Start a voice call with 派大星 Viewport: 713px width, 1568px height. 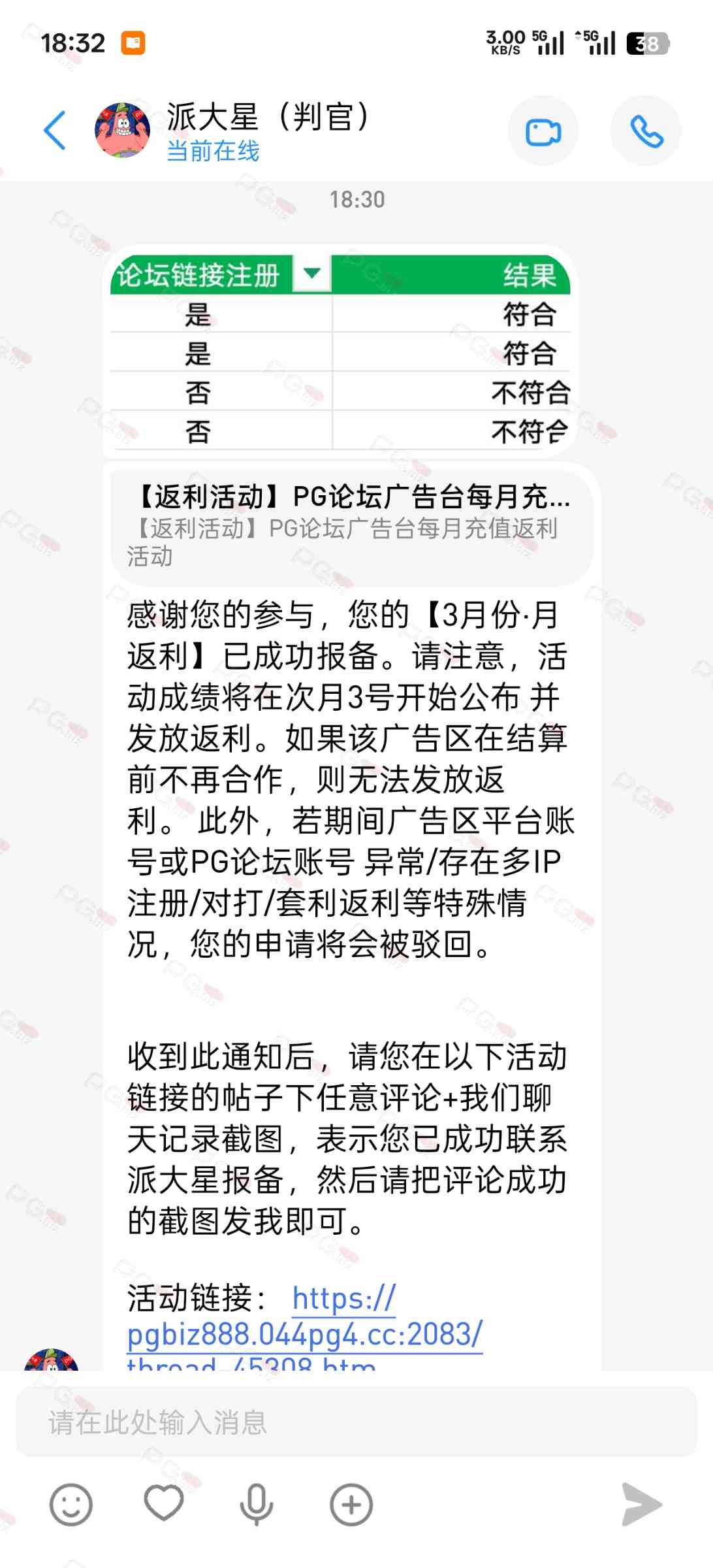pos(645,131)
